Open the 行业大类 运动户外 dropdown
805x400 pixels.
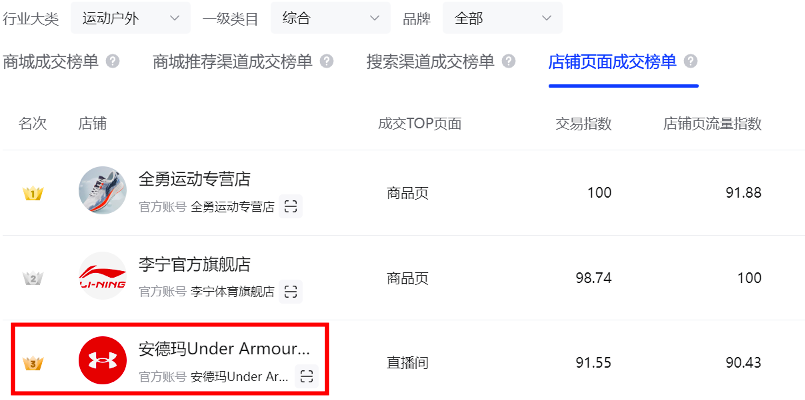(131, 18)
